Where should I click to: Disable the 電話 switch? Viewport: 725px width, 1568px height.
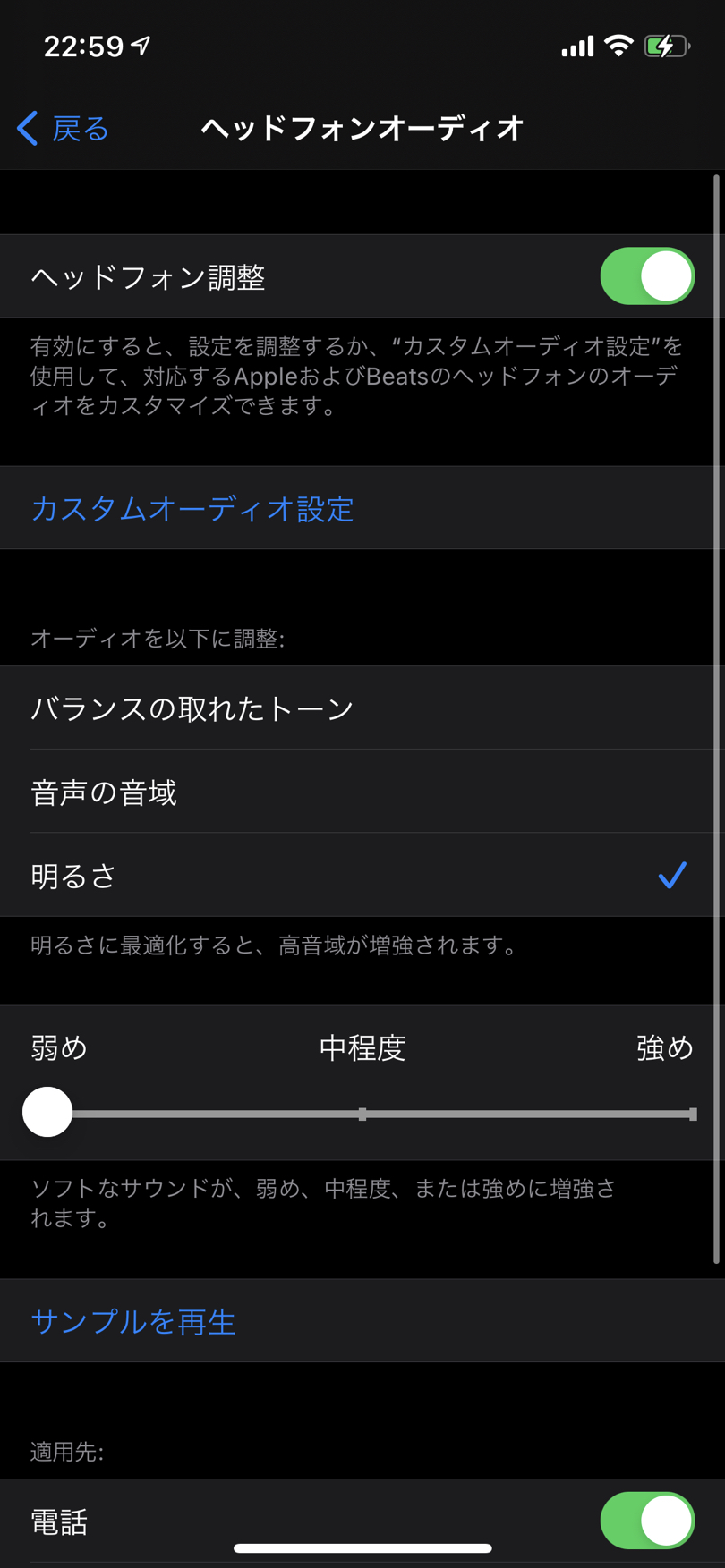coord(647,1520)
